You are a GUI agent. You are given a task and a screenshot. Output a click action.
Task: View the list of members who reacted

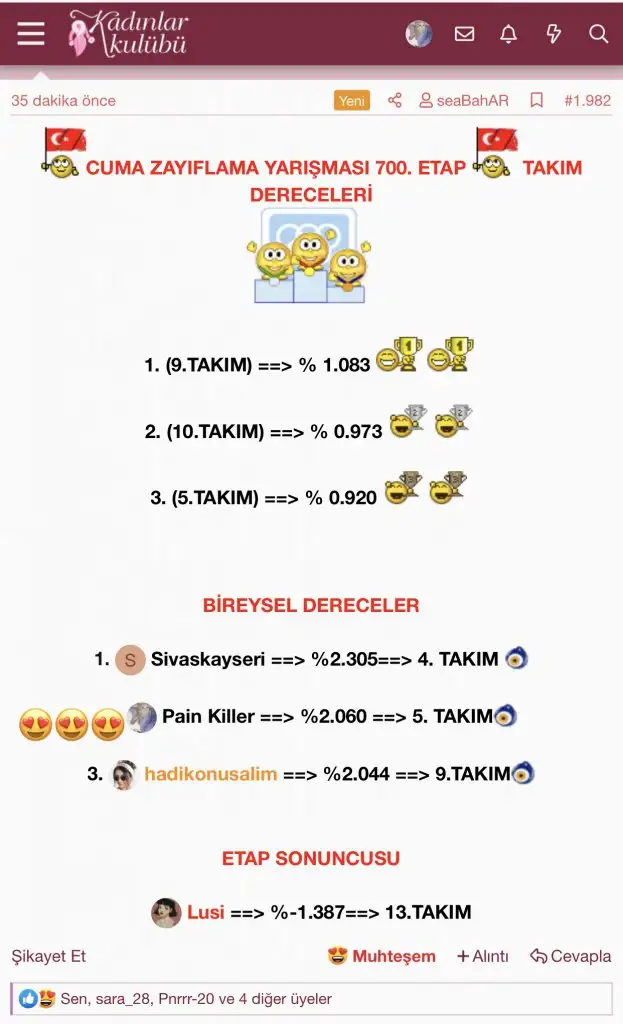click(195, 998)
